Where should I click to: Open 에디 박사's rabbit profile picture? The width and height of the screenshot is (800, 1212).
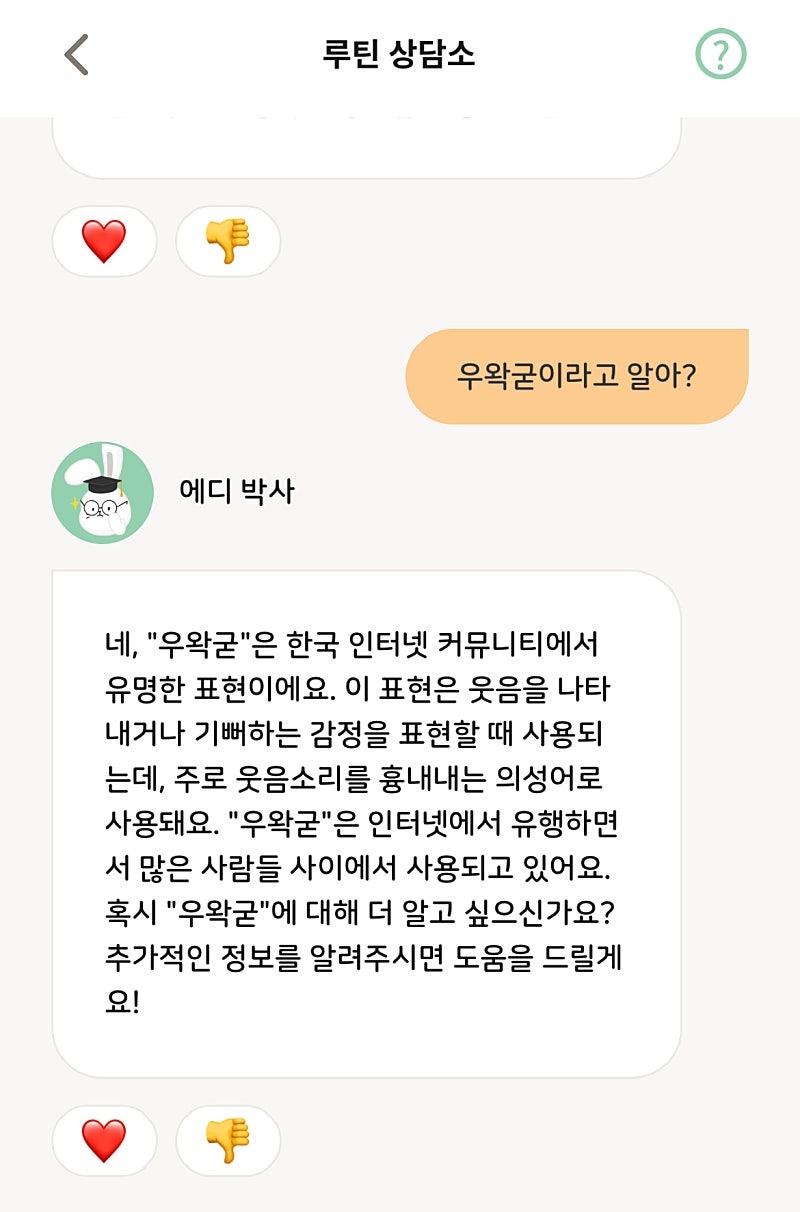[102, 493]
